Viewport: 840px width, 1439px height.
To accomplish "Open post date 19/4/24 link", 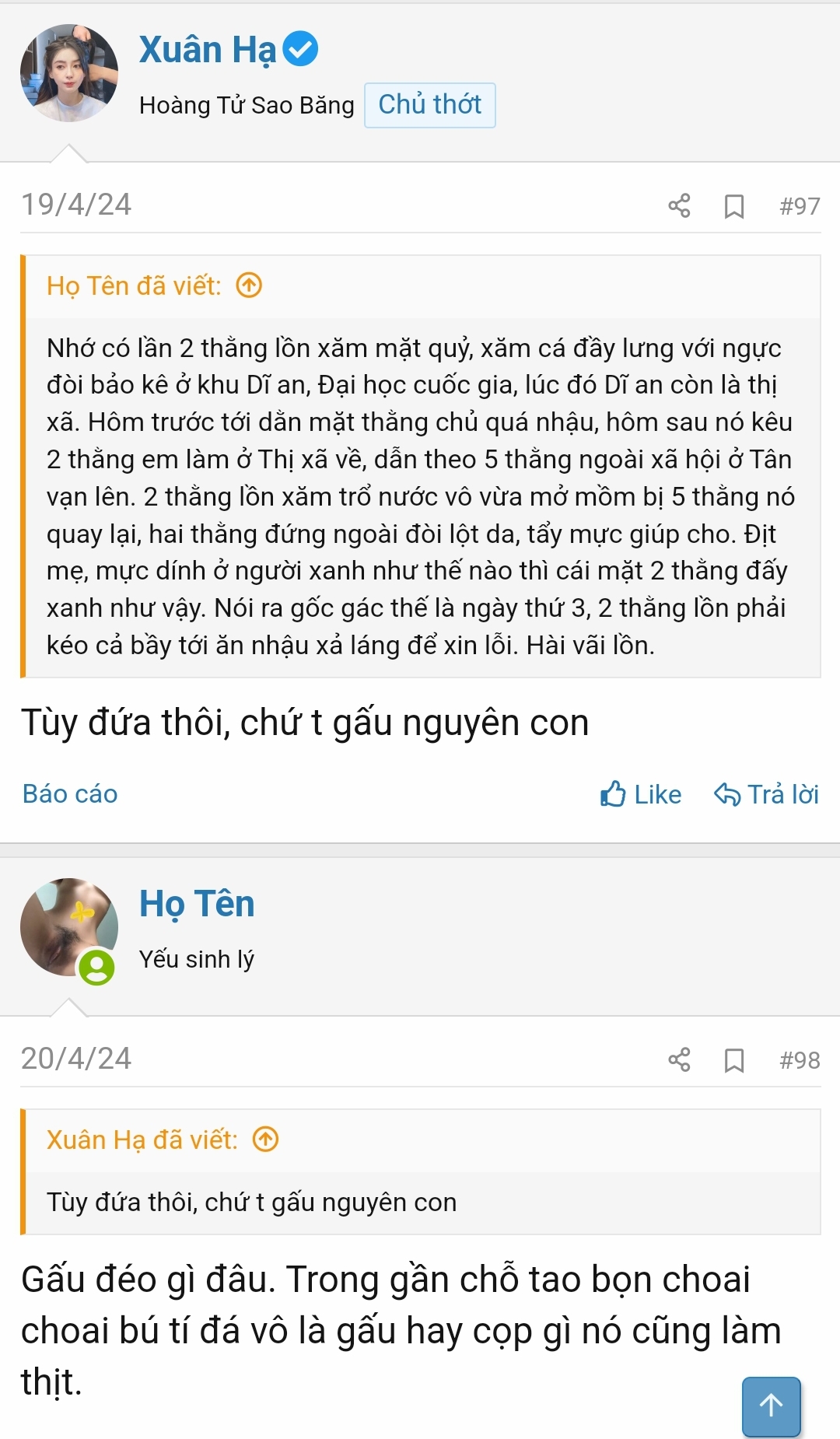I will point(76,205).
